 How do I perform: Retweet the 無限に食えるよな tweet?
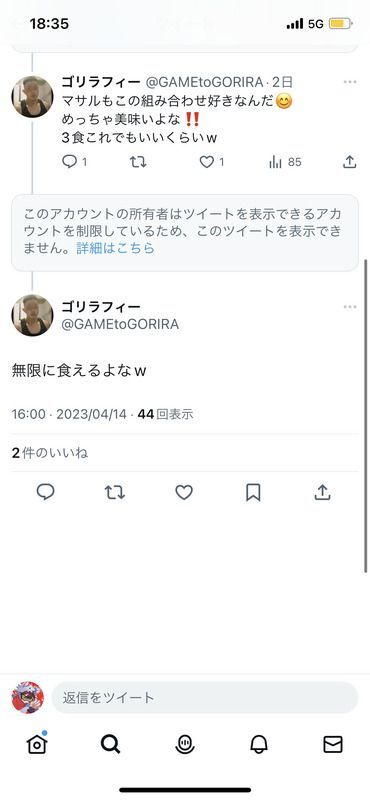(115, 492)
